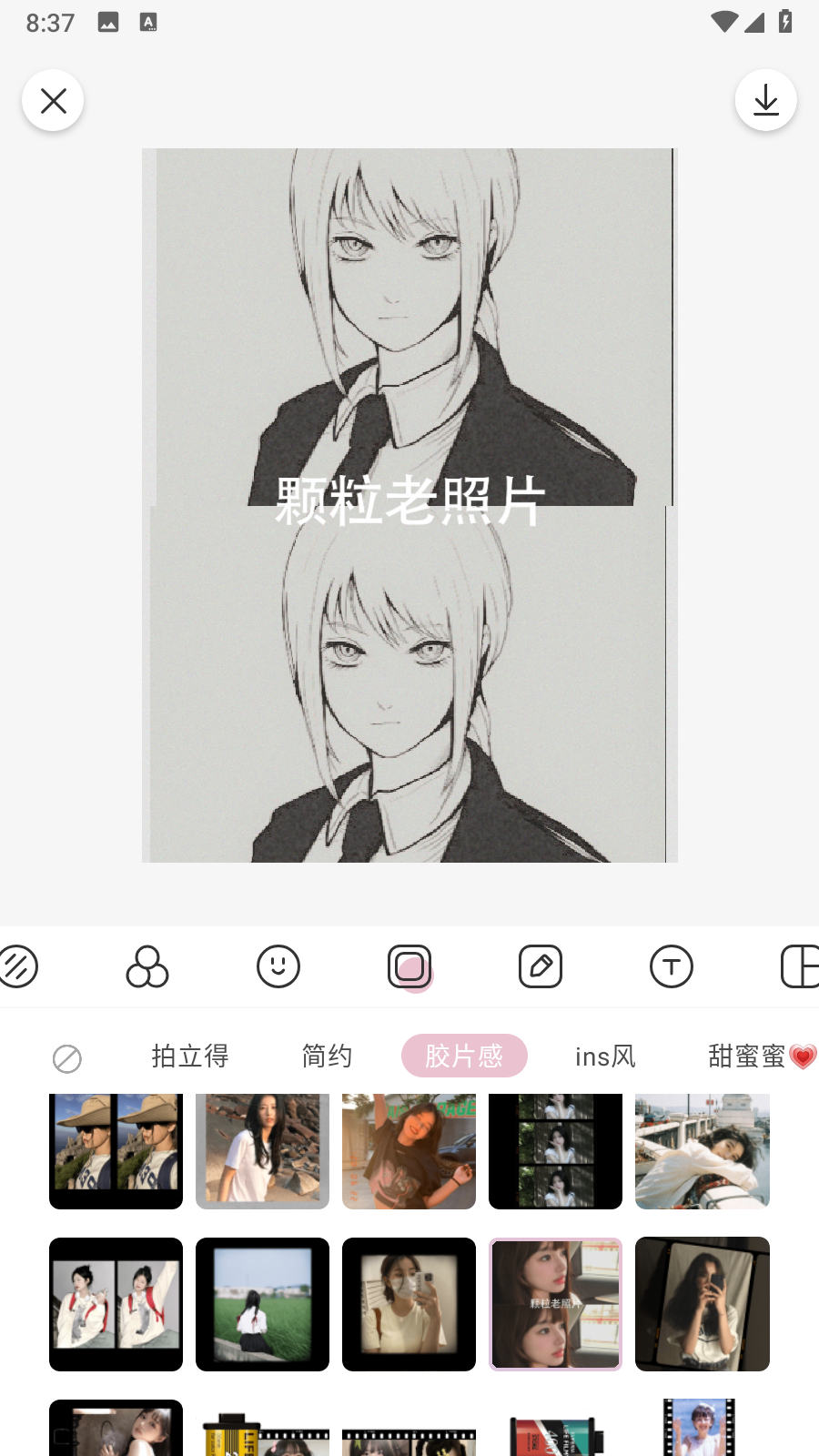
Task: Switch to the 简约 frame category
Action: 327,1056
